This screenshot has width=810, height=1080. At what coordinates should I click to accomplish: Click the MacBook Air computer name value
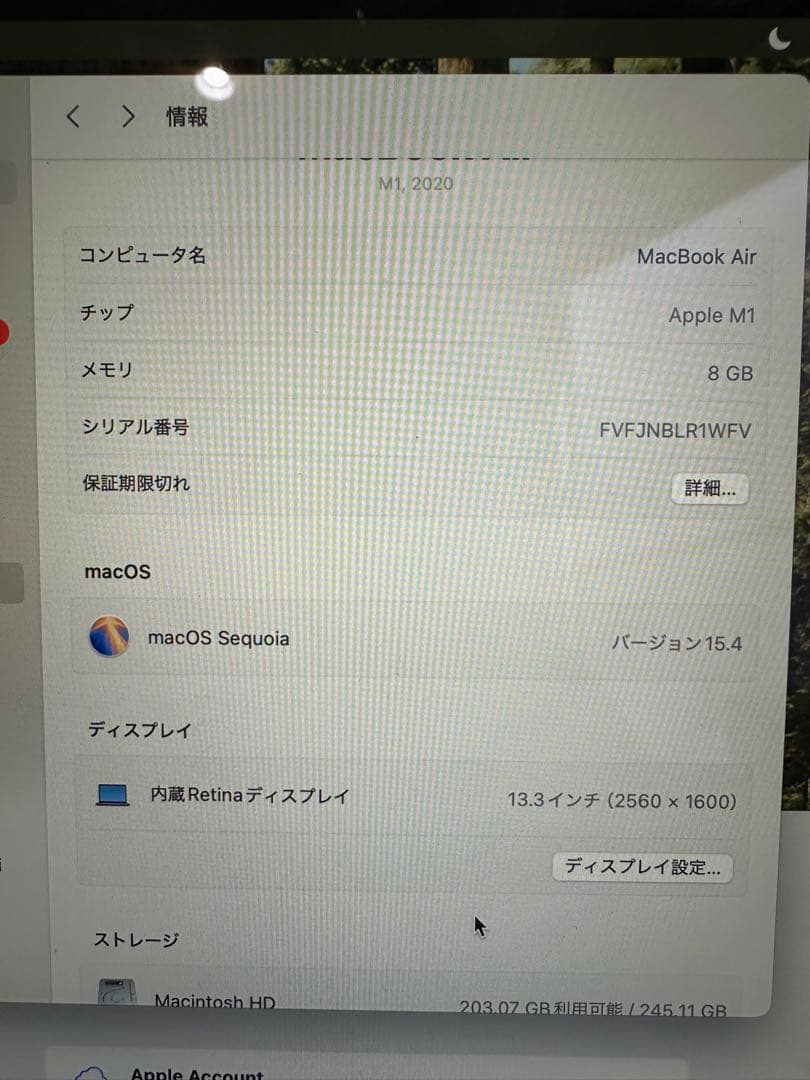tap(696, 257)
